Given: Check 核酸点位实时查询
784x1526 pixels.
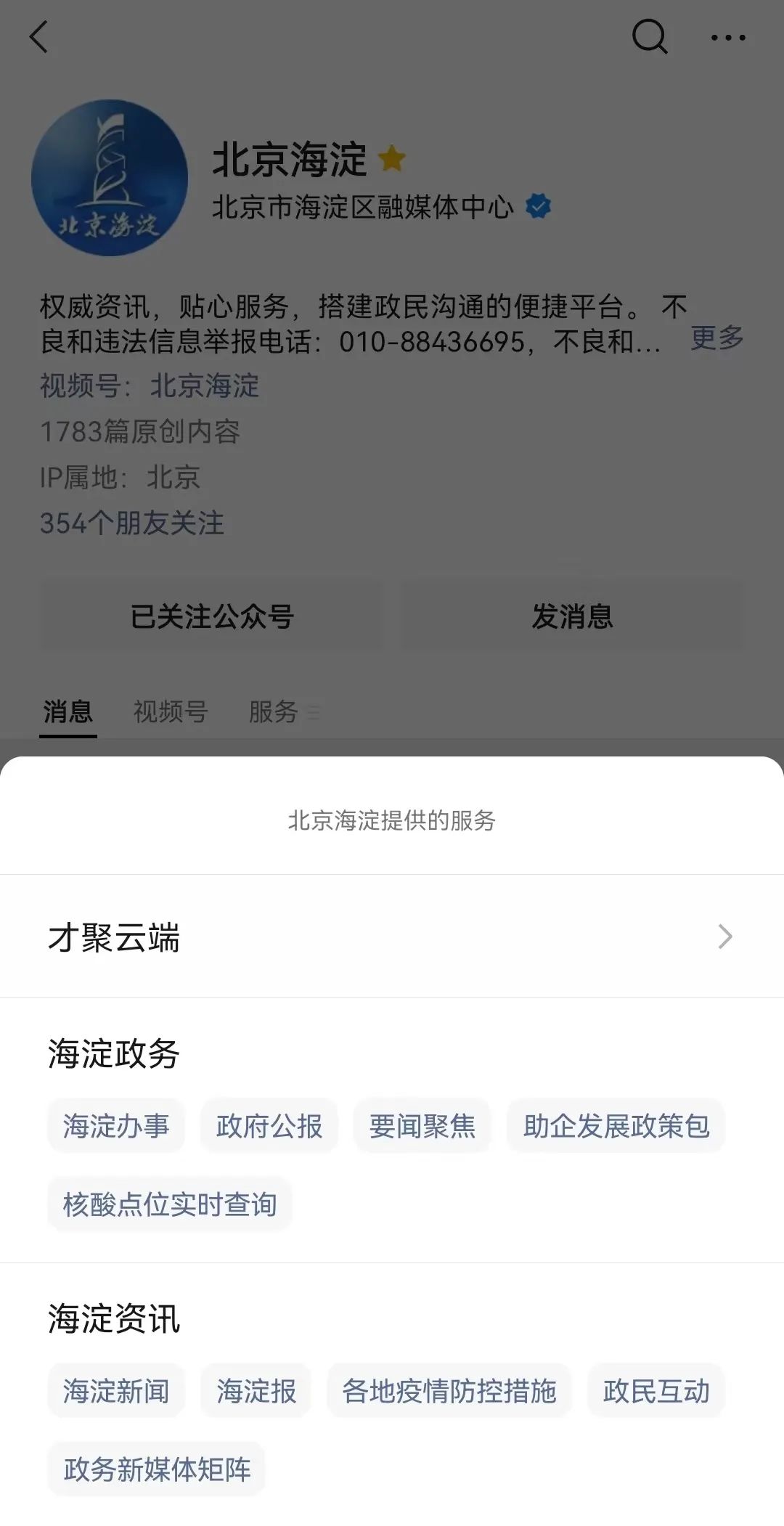Looking at the screenshot, I should [170, 1204].
